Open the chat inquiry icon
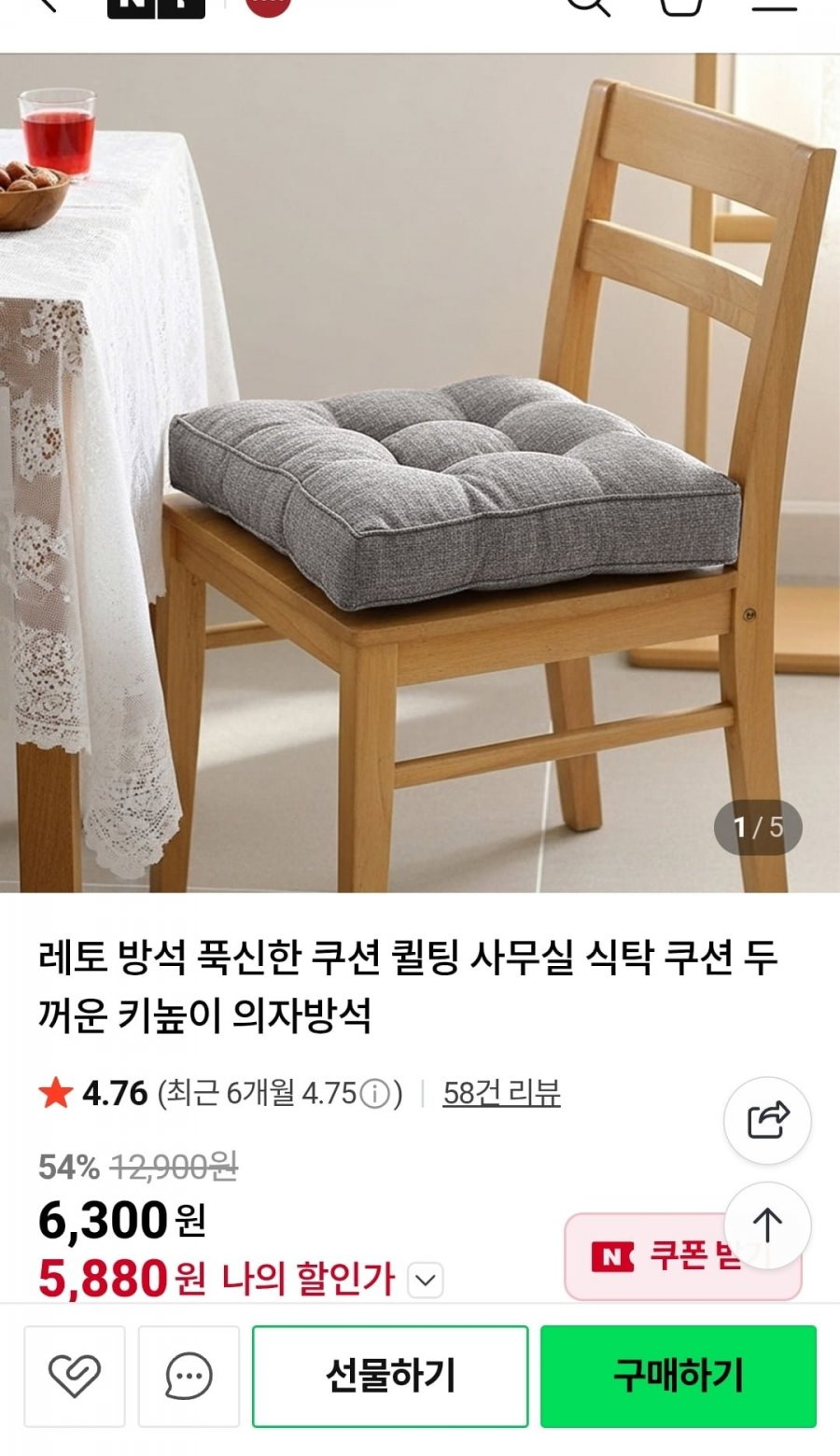 point(189,1376)
